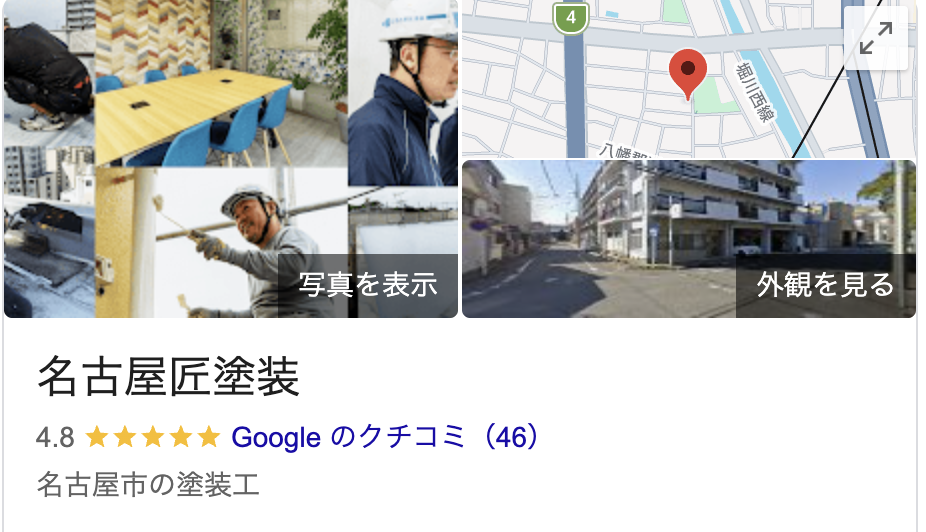Open the 外観を見る street view

825,285
